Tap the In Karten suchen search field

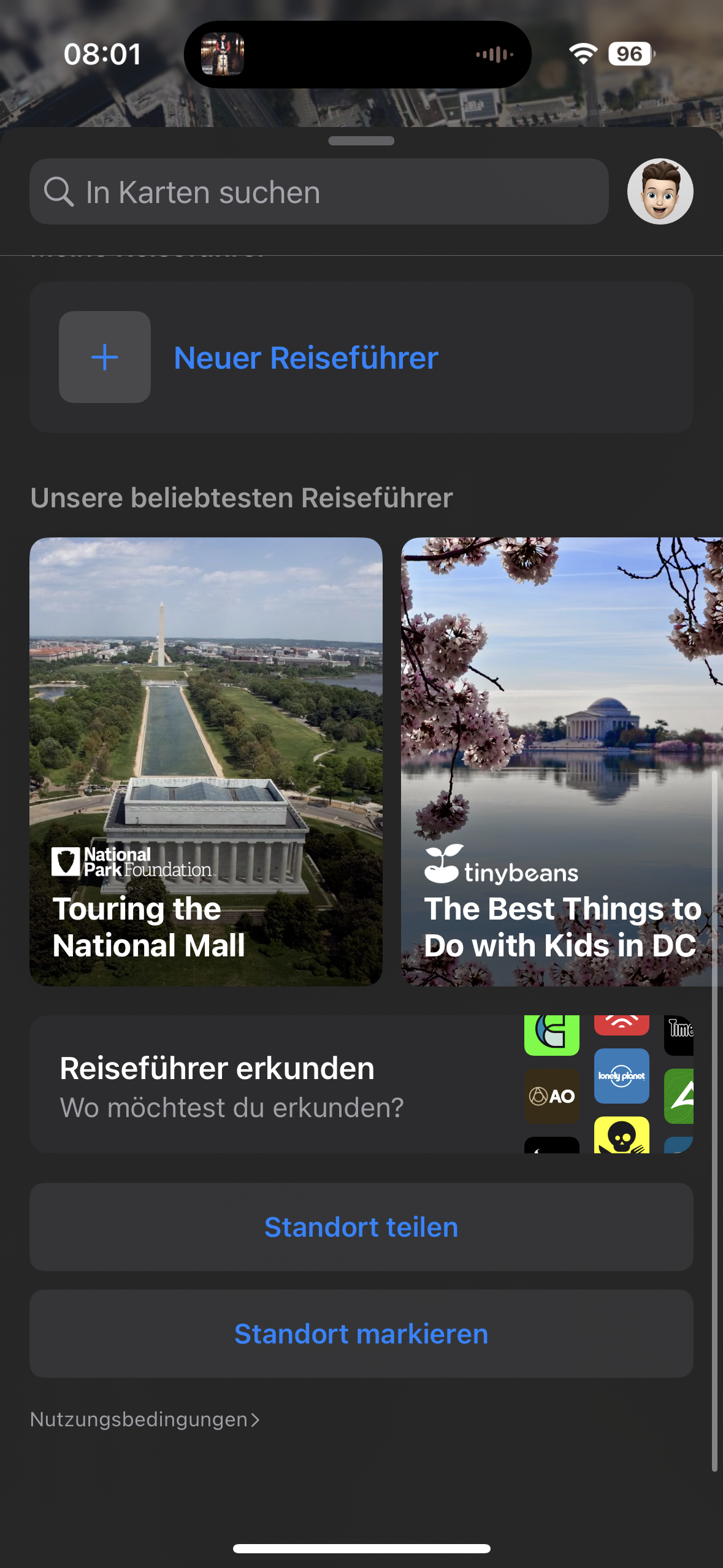pos(319,192)
